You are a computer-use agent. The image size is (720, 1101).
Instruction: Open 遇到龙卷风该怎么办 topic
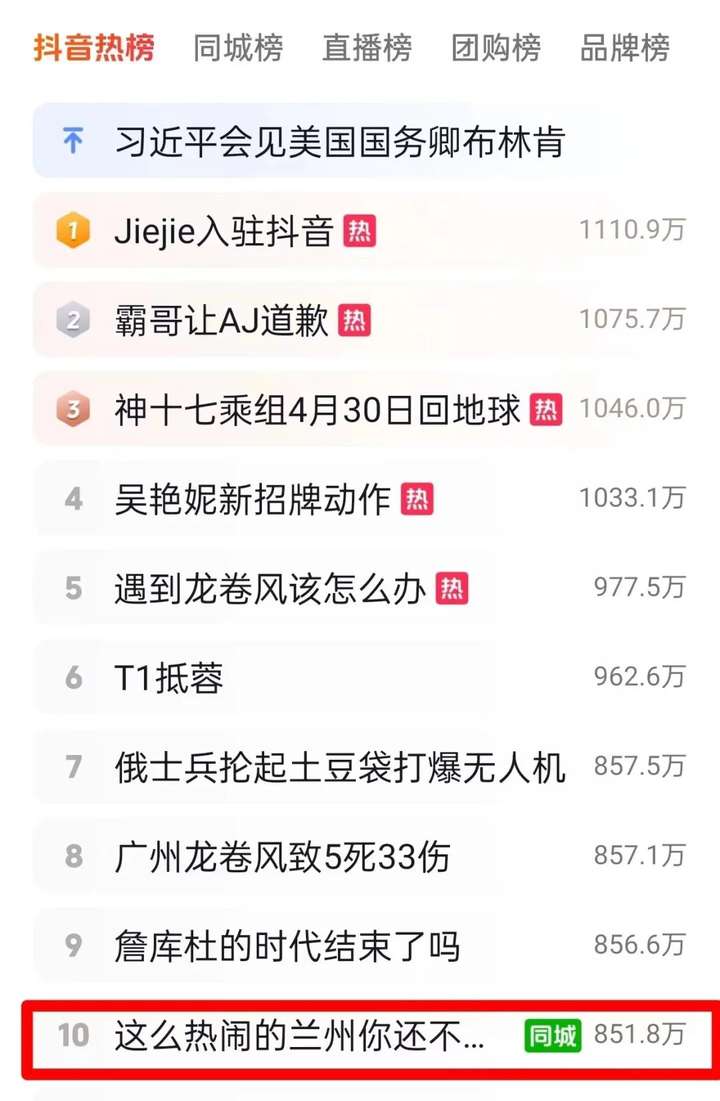click(x=270, y=588)
